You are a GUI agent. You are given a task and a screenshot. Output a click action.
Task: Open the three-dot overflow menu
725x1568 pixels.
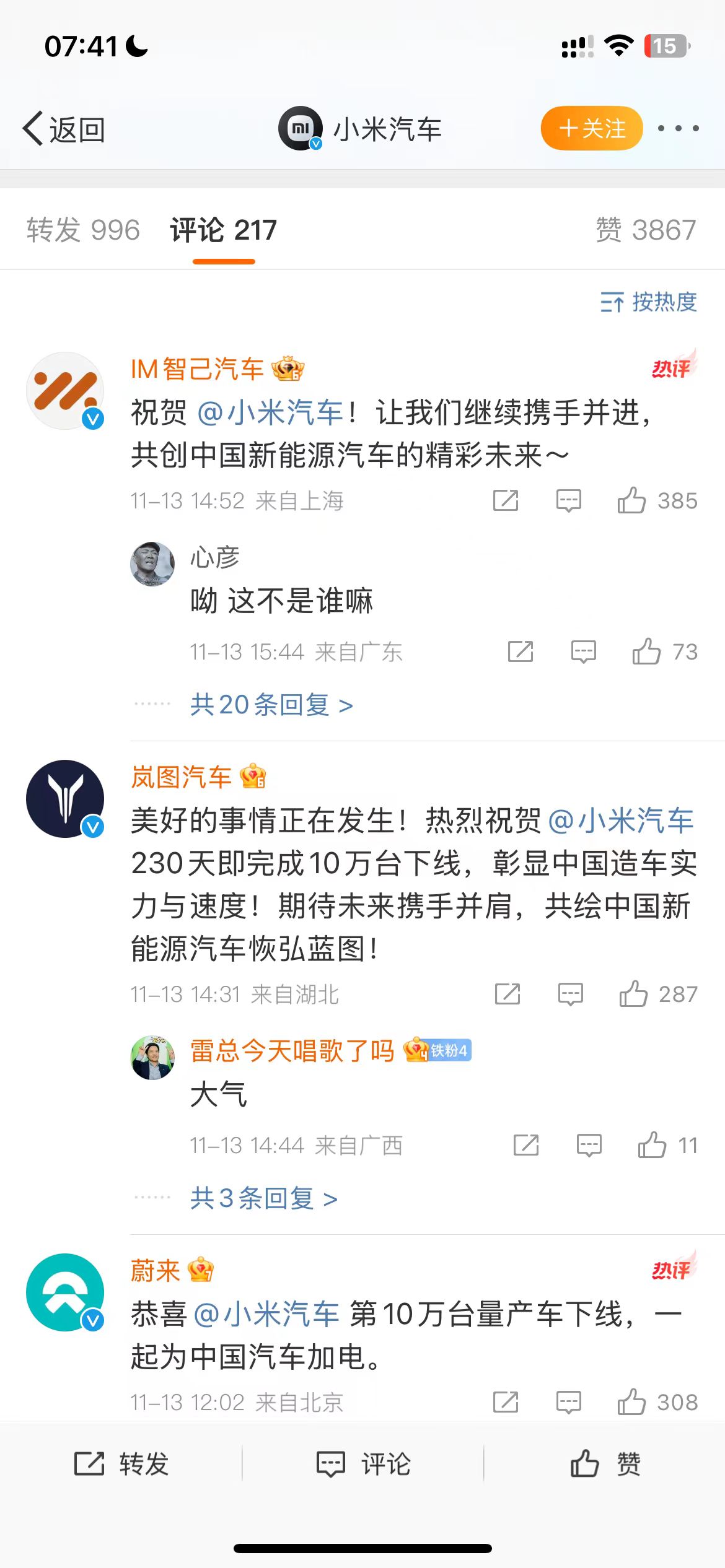point(678,128)
